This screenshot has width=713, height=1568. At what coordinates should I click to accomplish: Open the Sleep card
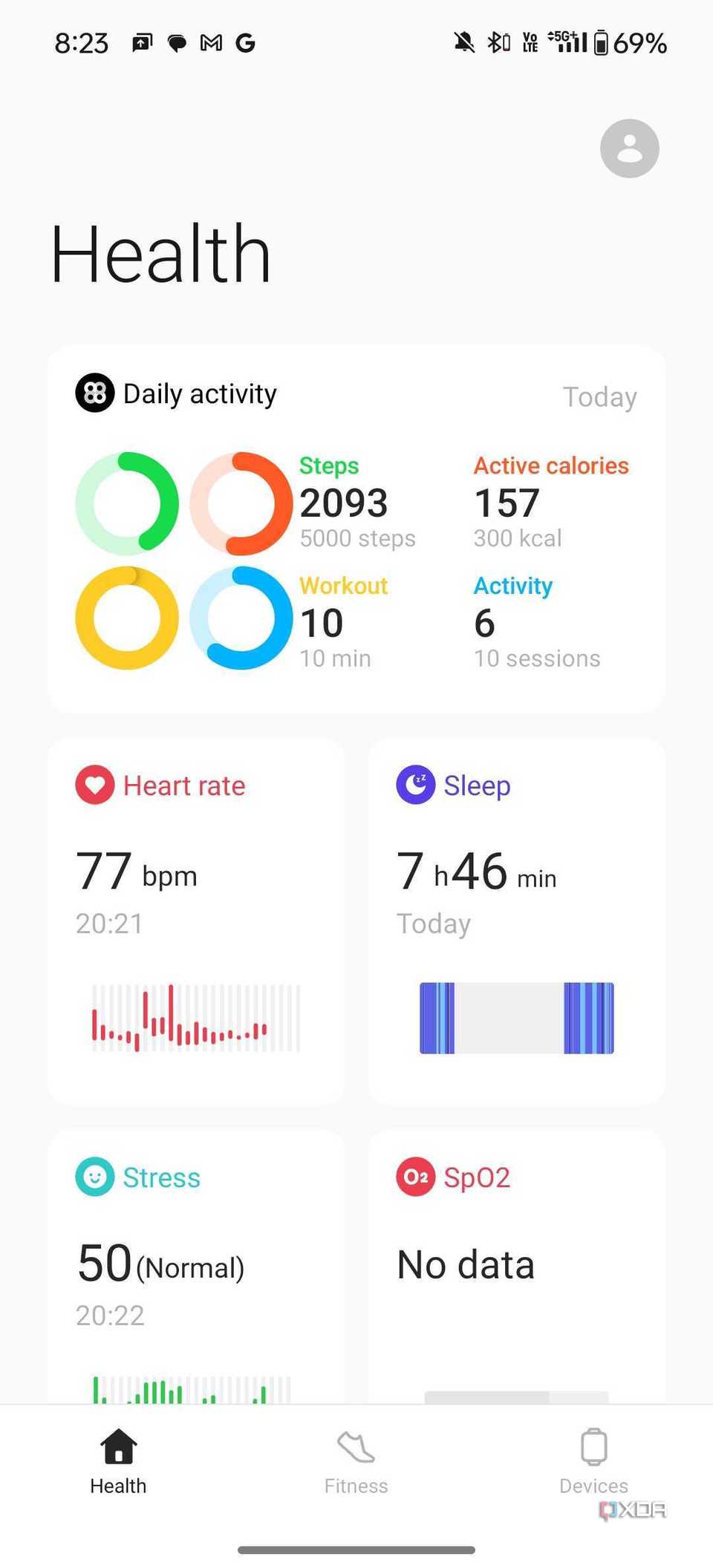coord(516,921)
